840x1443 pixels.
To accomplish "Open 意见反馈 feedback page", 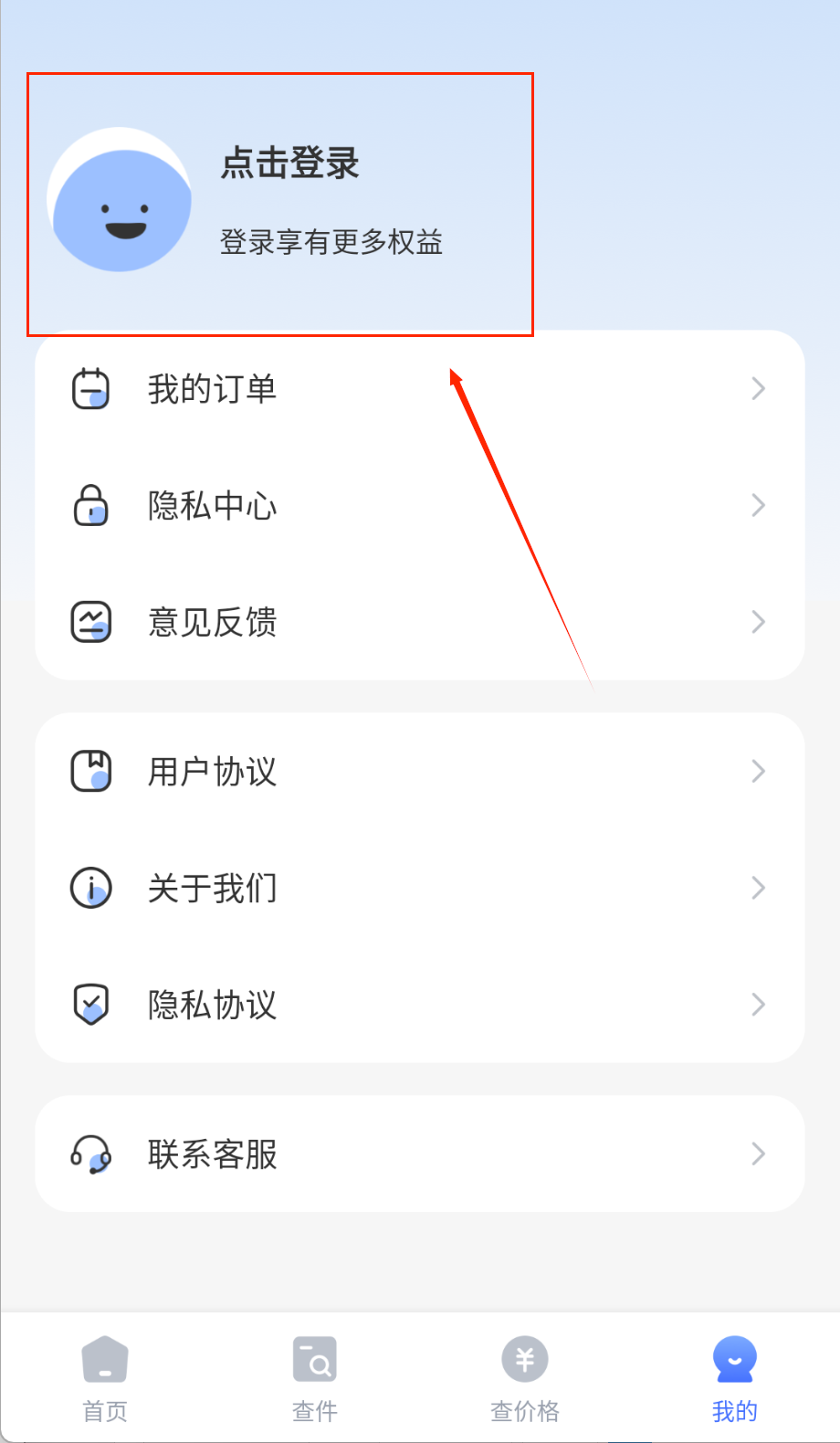I will coord(419,622).
